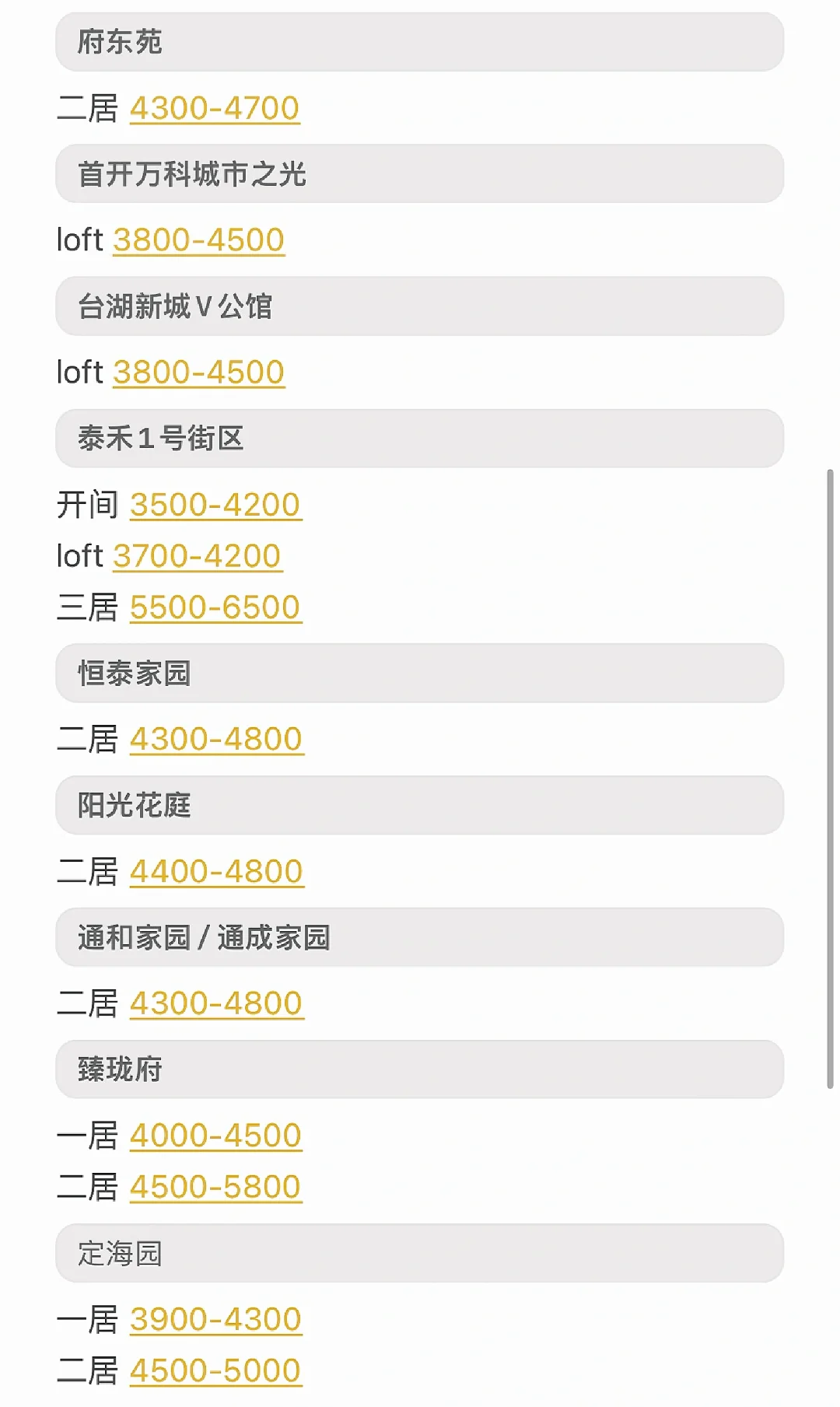The image size is (840, 1407).
Task: Open the 一居 3900-4300 link under 定海园
Action: click(215, 1319)
